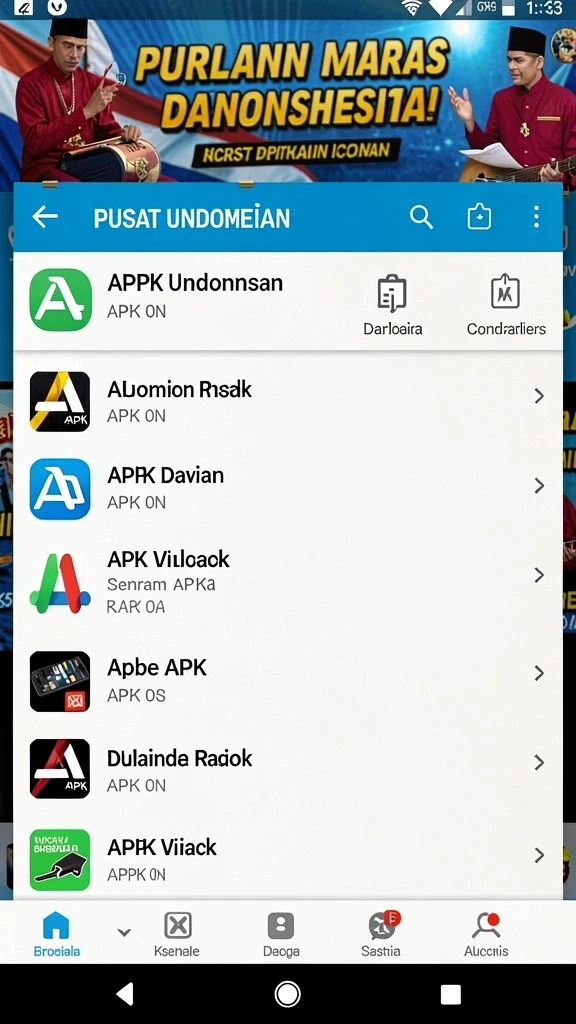Image resolution: width=576 pixels, height=1024 pixels.
Task: Open the APPK Davian row
Action: coord(288,488)
